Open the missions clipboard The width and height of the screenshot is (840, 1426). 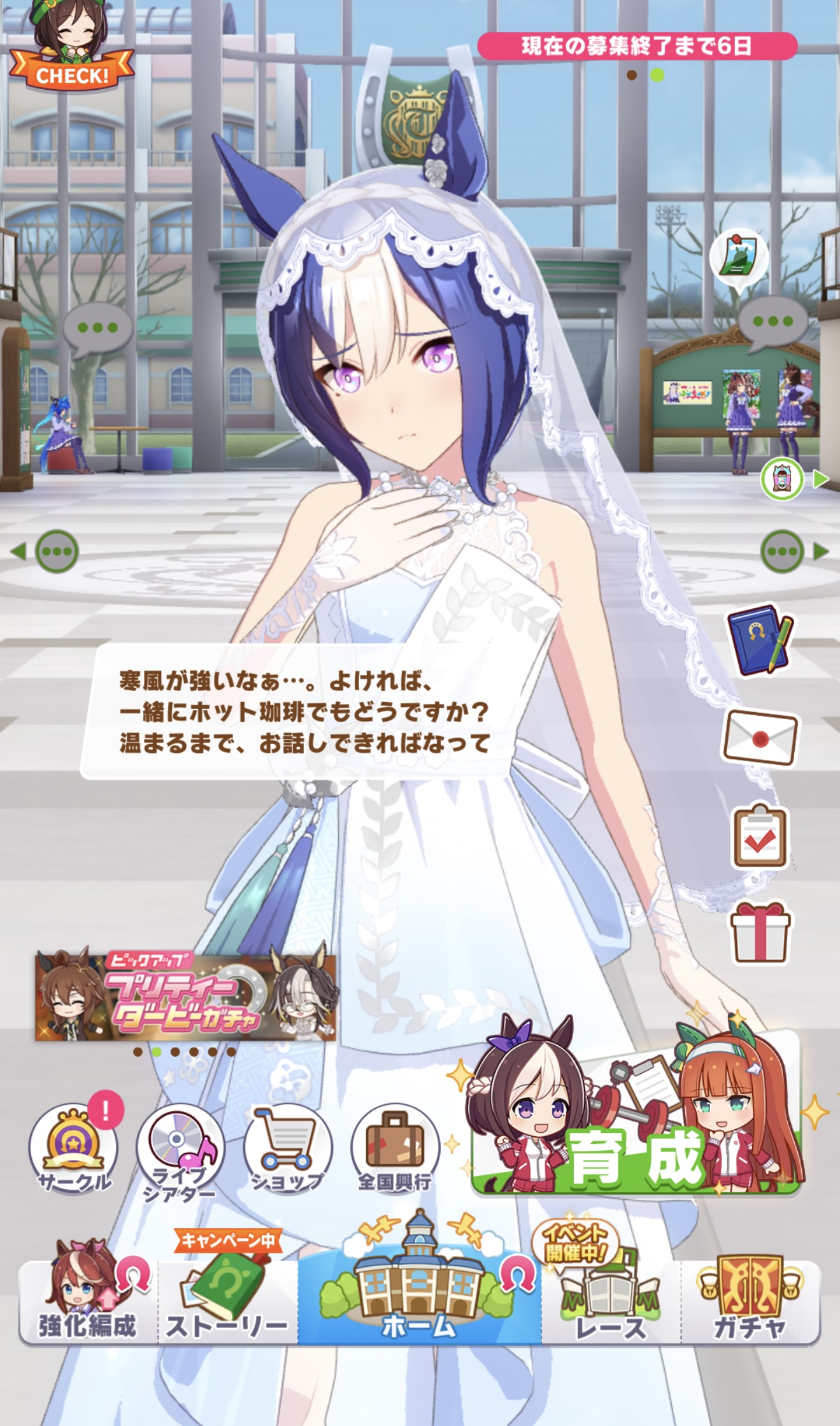click(760, 837)
